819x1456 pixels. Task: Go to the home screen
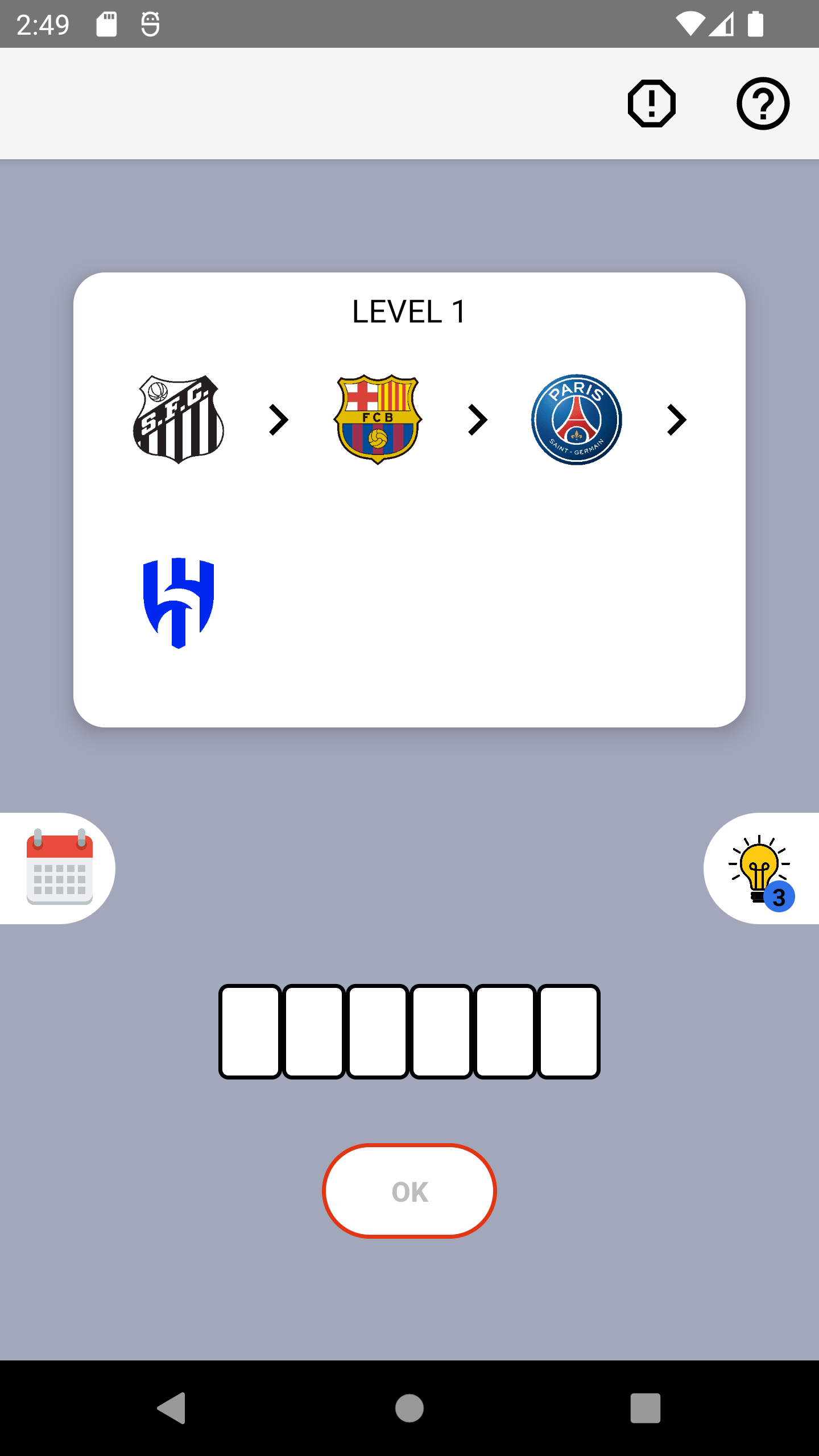pos(409,1408)
